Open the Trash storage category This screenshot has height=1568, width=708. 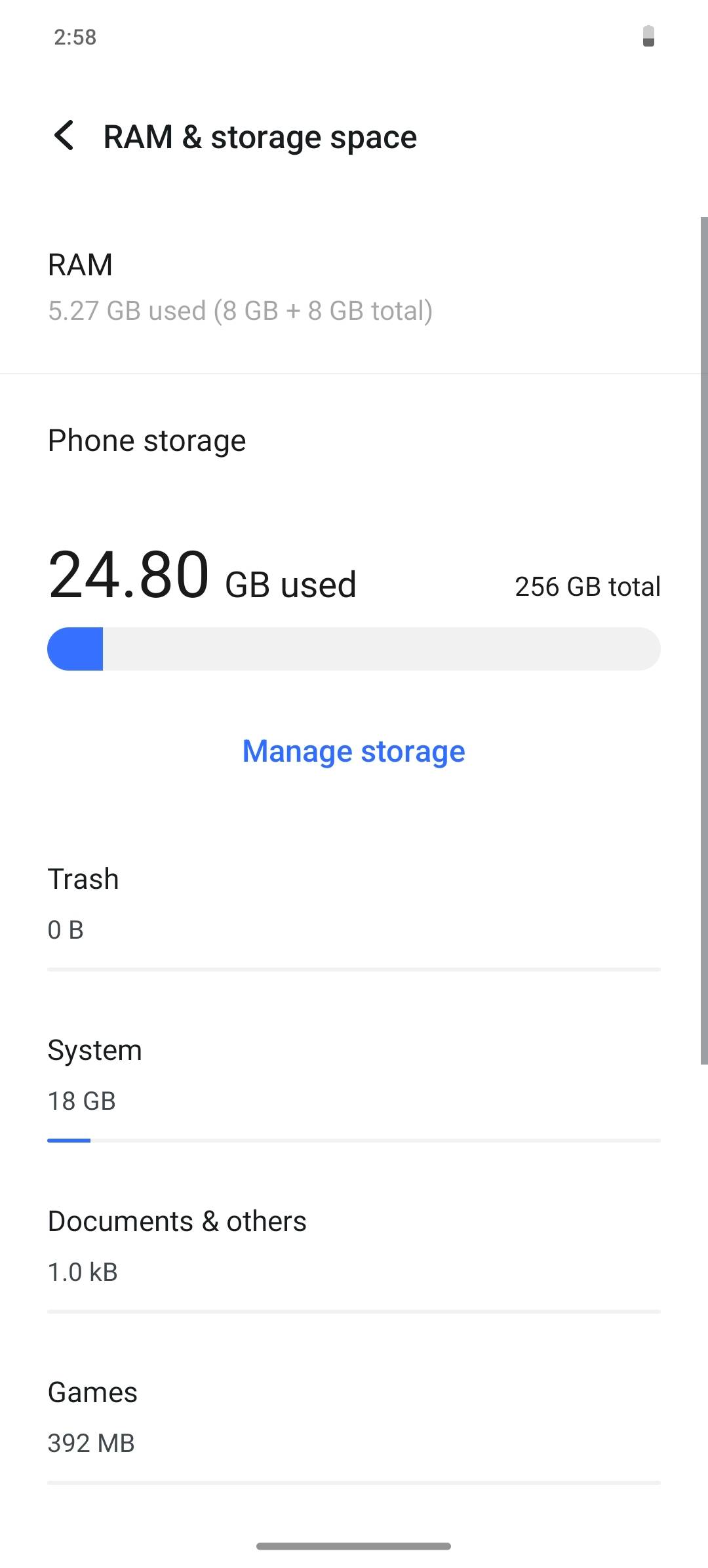click(x=353, y=903)
